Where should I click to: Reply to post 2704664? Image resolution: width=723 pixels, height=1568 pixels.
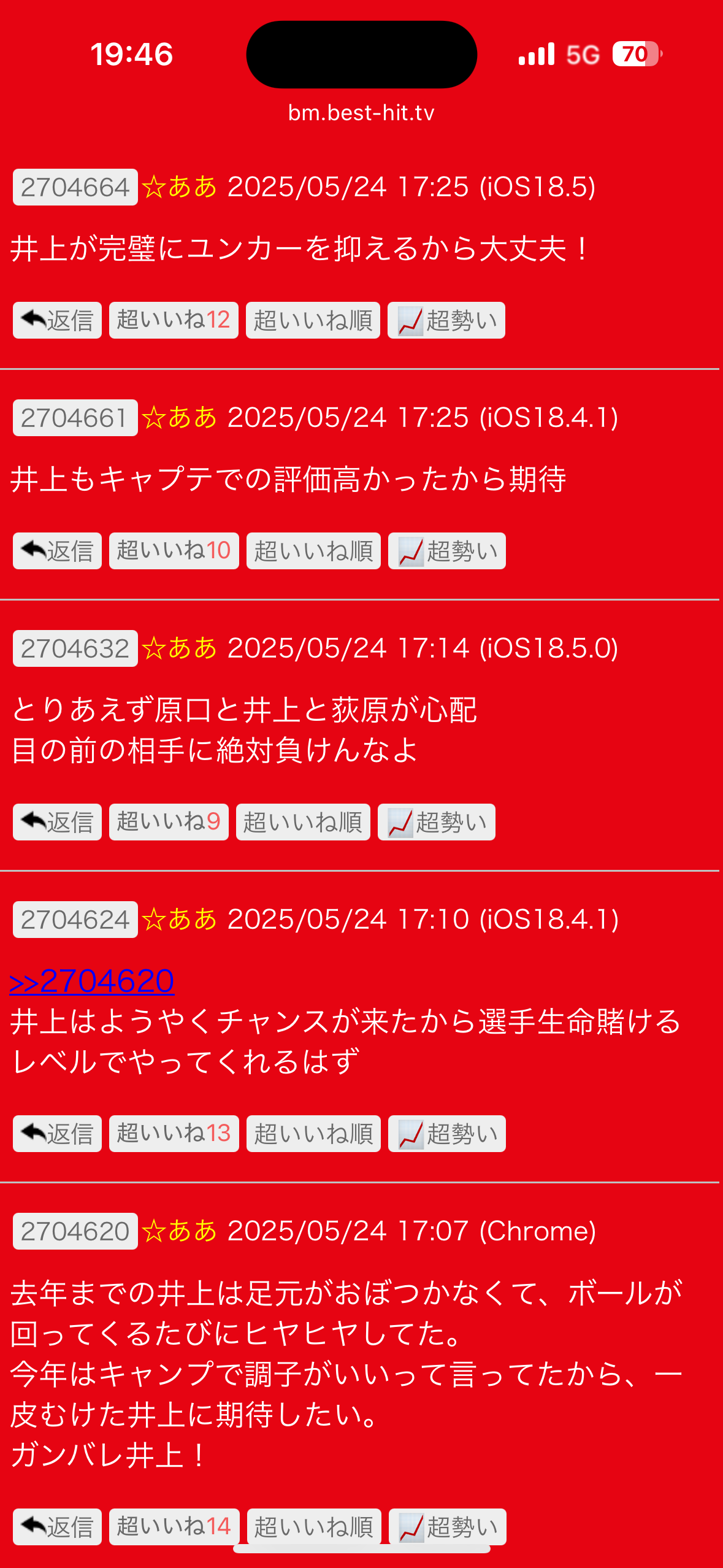click(57, 320)
